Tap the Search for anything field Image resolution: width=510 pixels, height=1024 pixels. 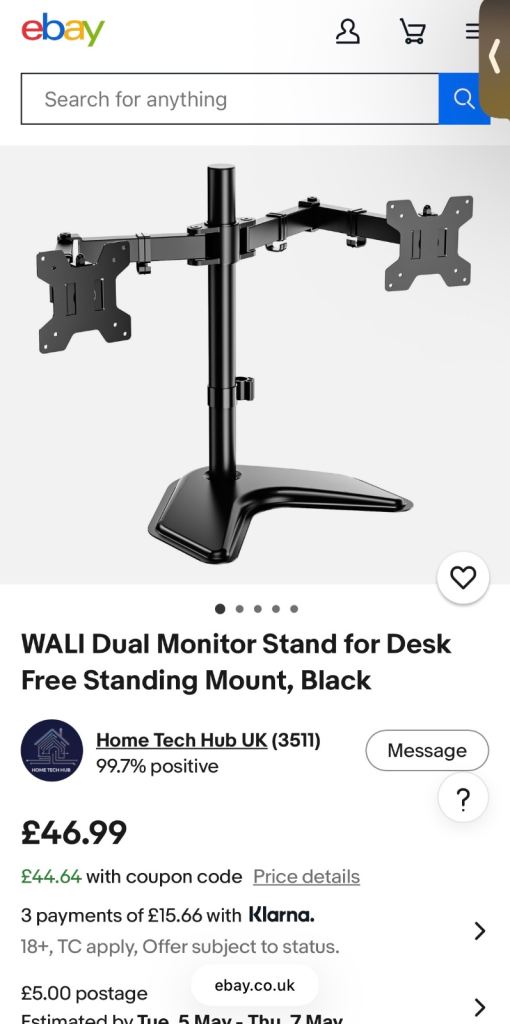230,99
